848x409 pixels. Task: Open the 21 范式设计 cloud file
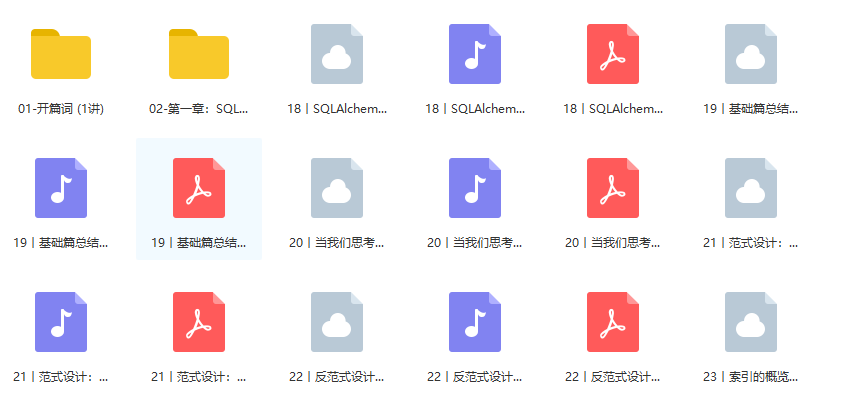[751, 188]
